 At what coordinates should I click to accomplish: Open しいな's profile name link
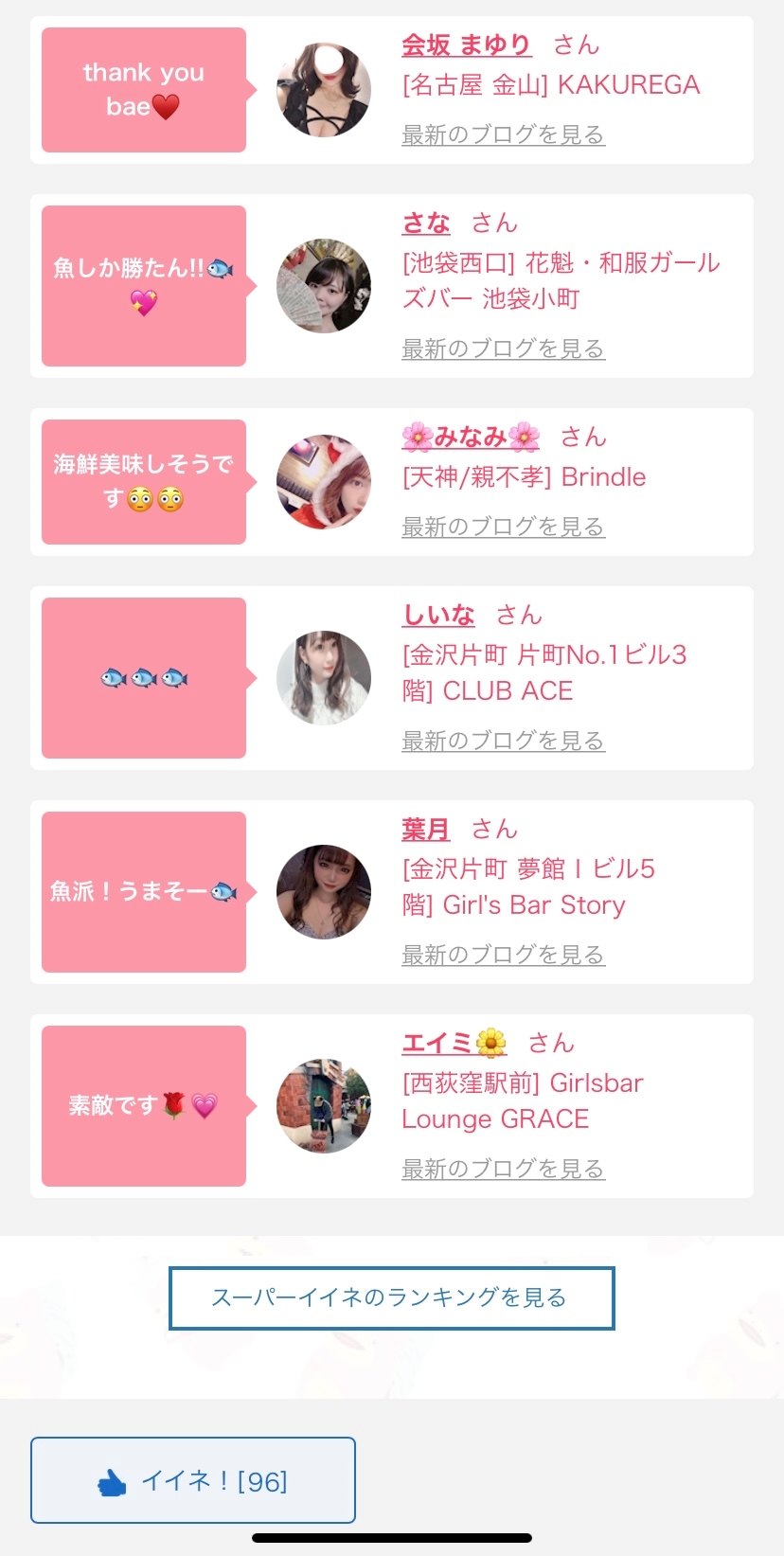pos(438,615)
